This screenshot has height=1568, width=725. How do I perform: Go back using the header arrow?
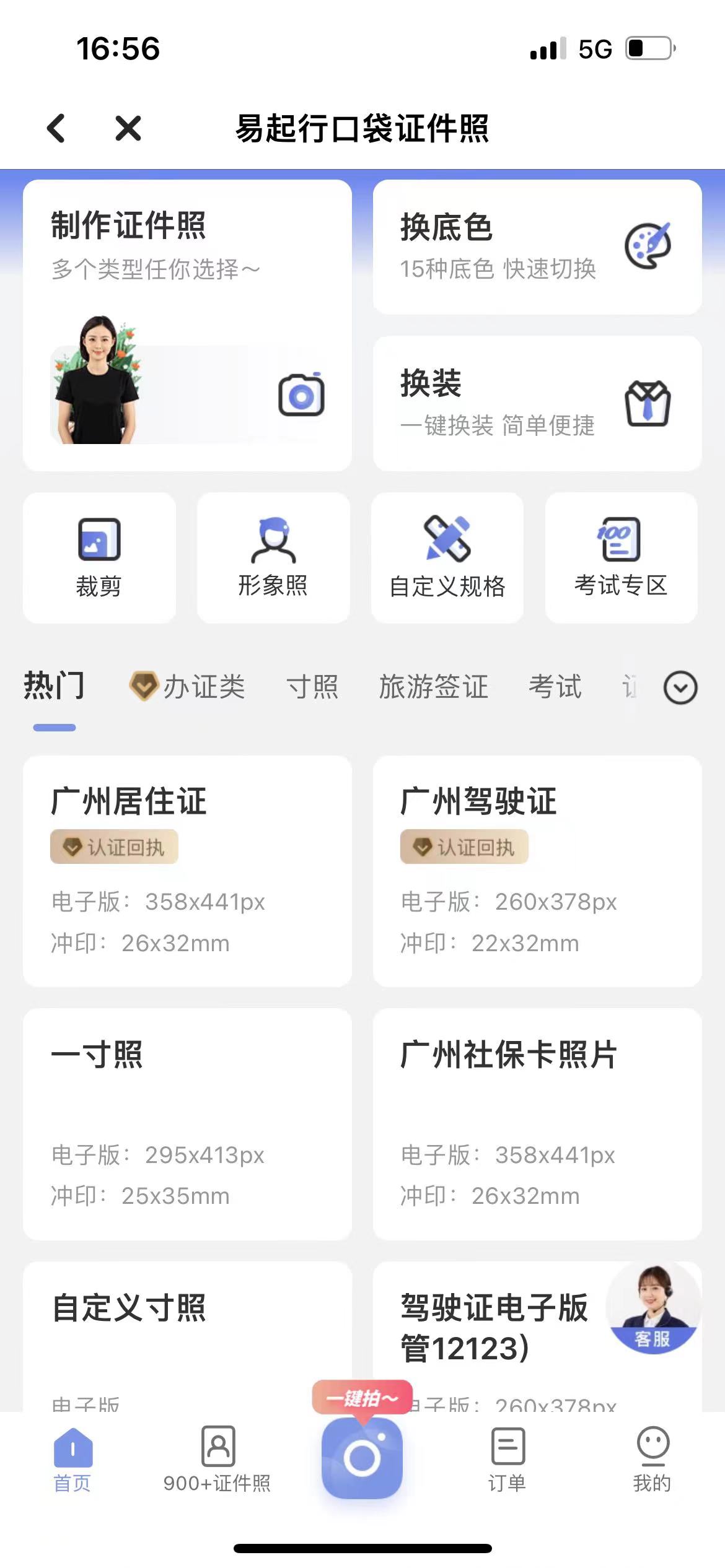coord(56,128)
